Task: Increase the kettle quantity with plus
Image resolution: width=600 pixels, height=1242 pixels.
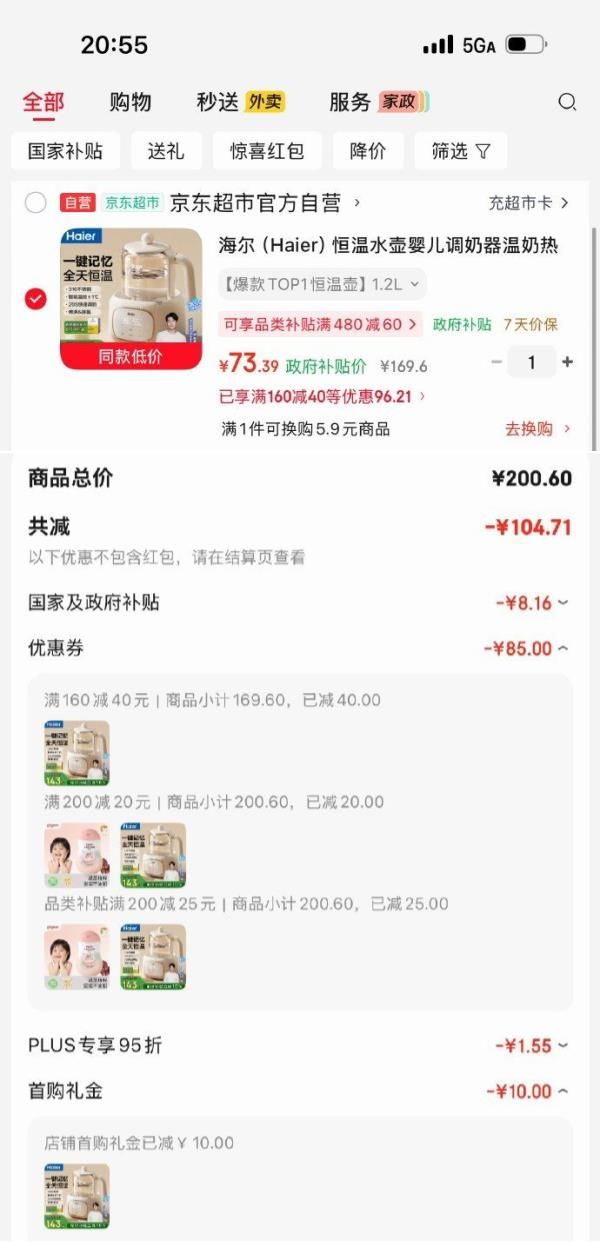Action: click(568, 362)
